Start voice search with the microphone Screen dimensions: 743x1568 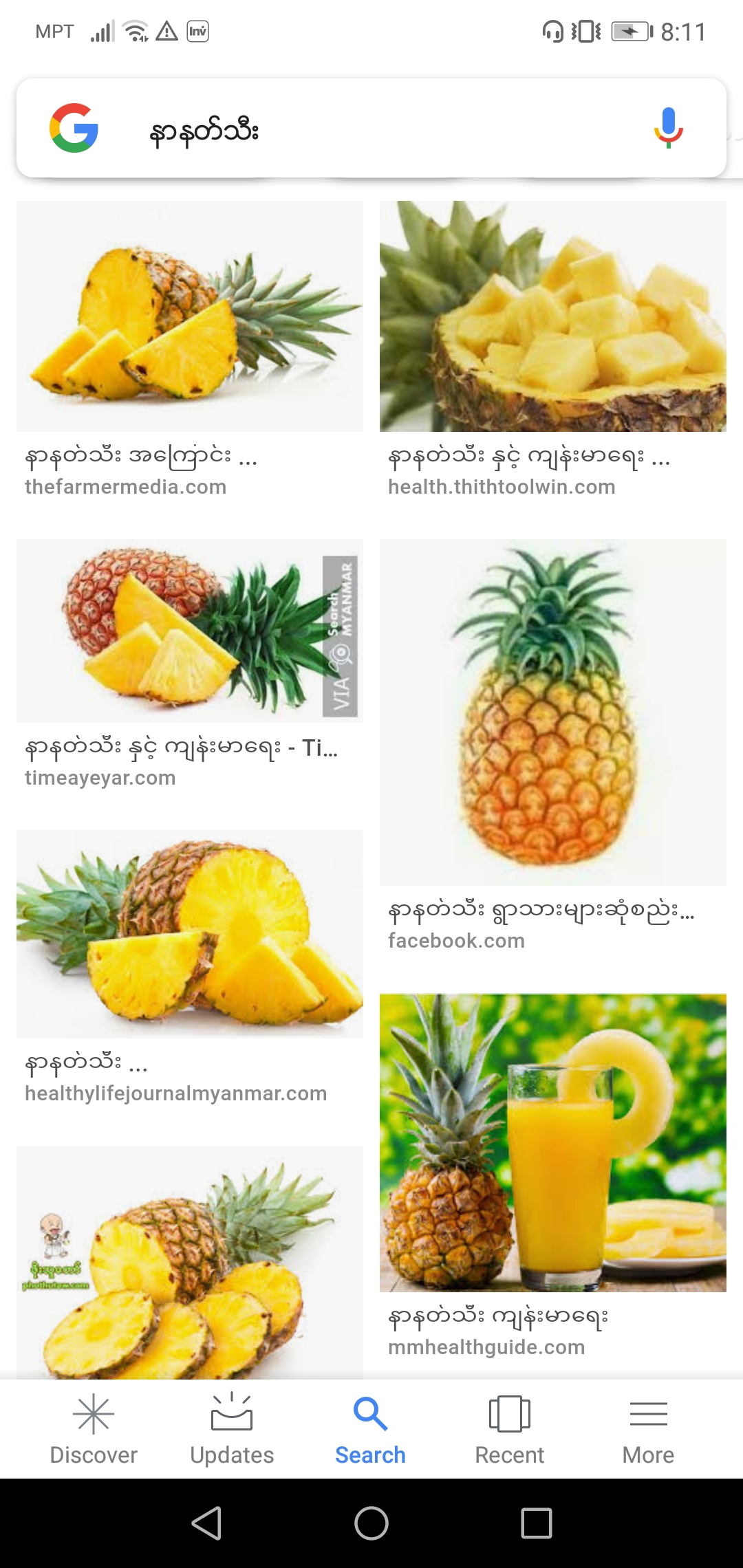(667, 129)
